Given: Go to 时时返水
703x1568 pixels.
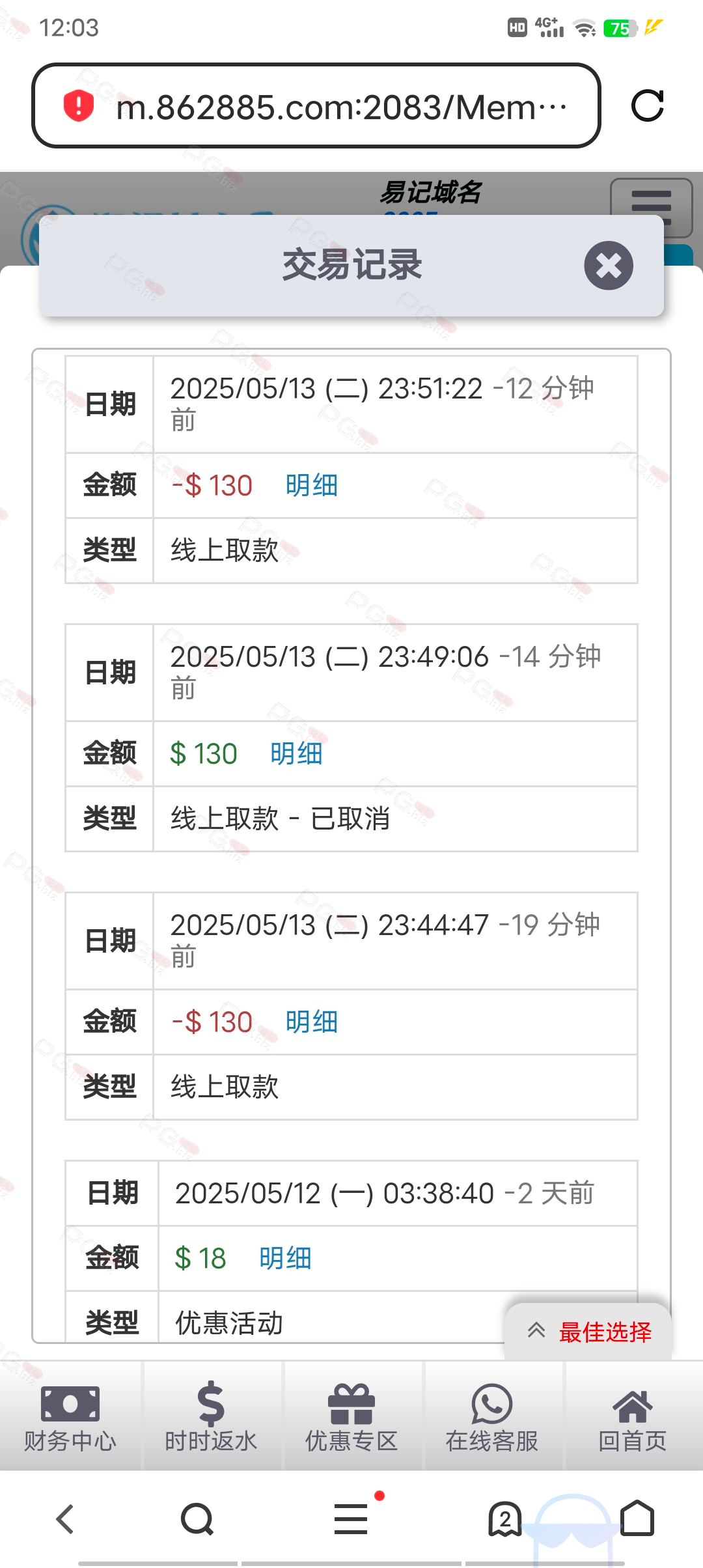Looking at the screenshot, I should point(211,1416).
